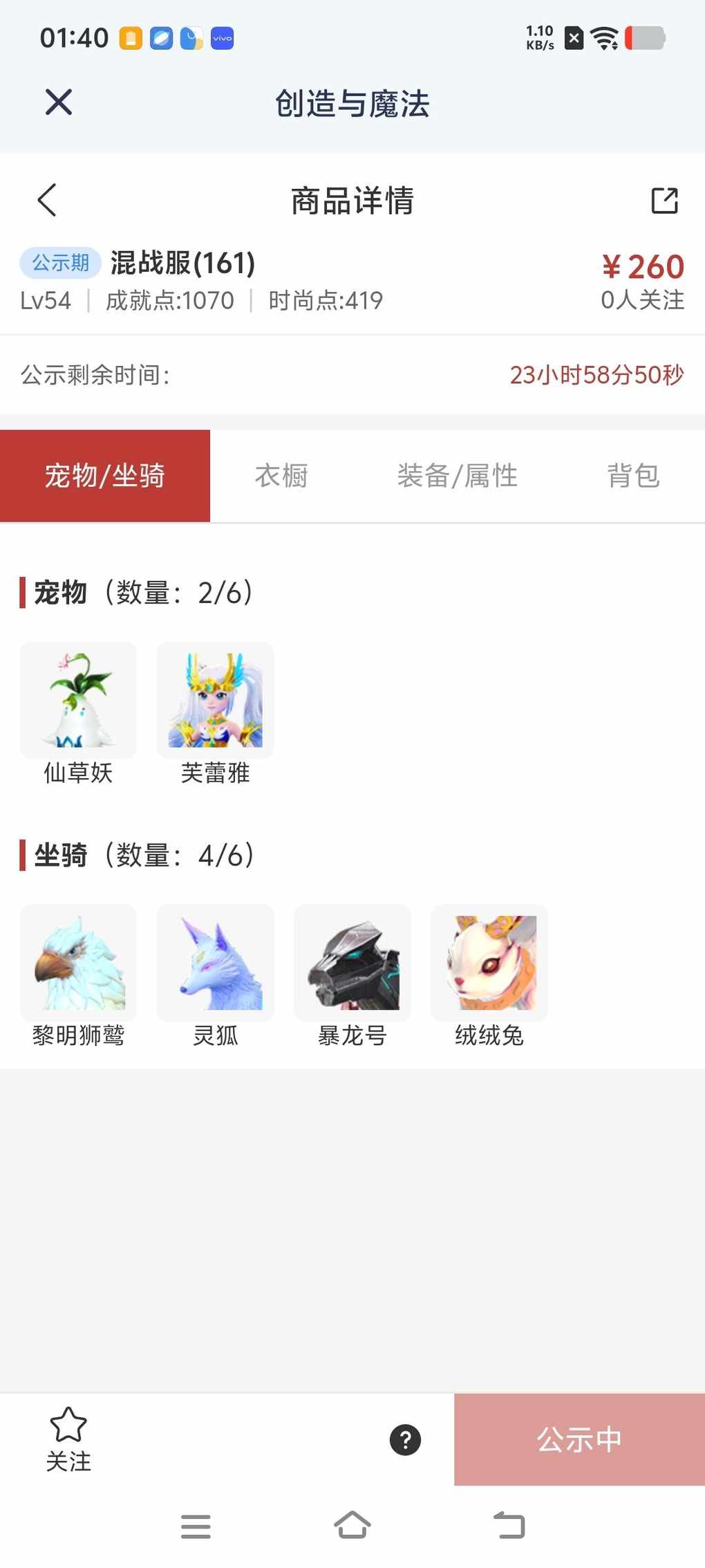705x1568 pixels.
Task: Open the help question mark icon
Action: 405,1440
